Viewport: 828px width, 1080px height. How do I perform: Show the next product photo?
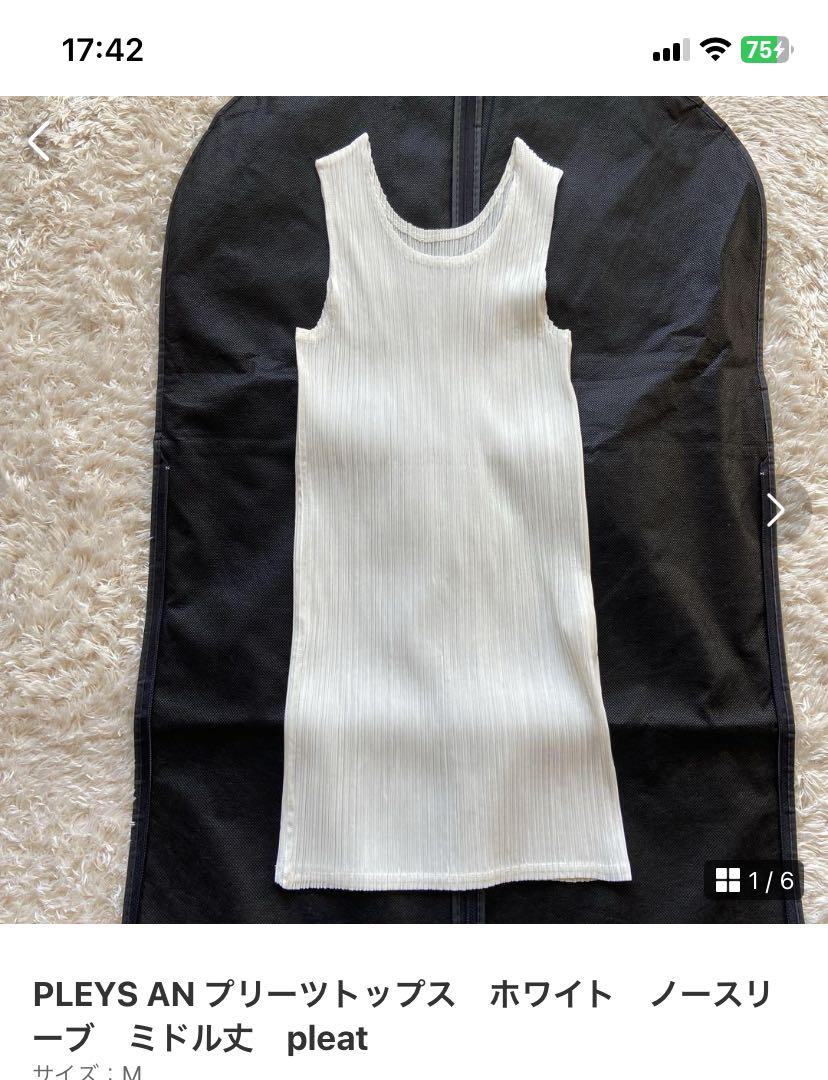(777, 510)
